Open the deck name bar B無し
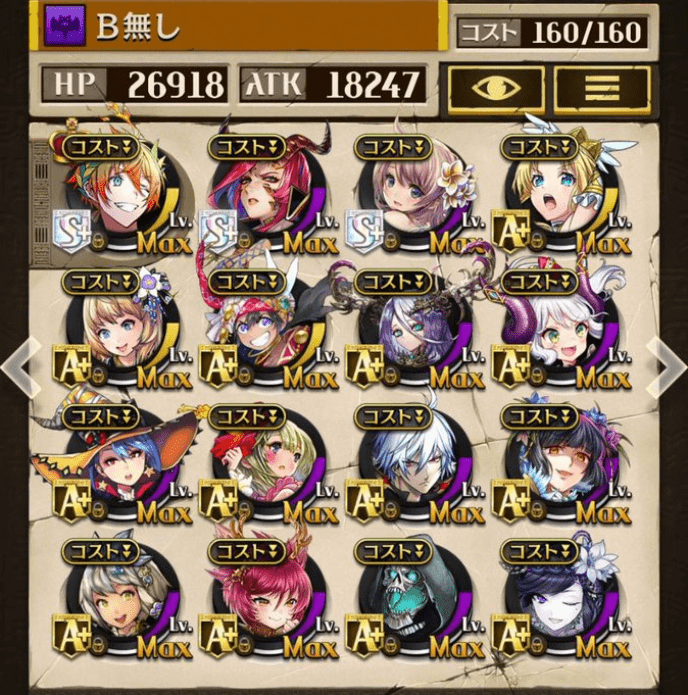The image size is (688, 695). [240, 27]
